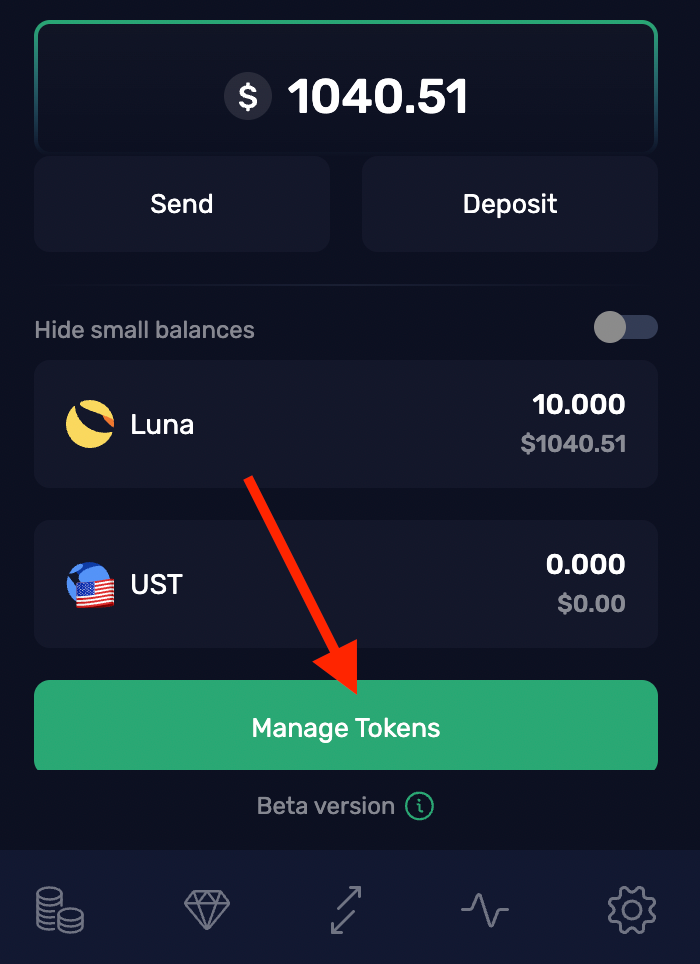Open the activity pulse tab
The image size is (700, 964).
[485, 910]
